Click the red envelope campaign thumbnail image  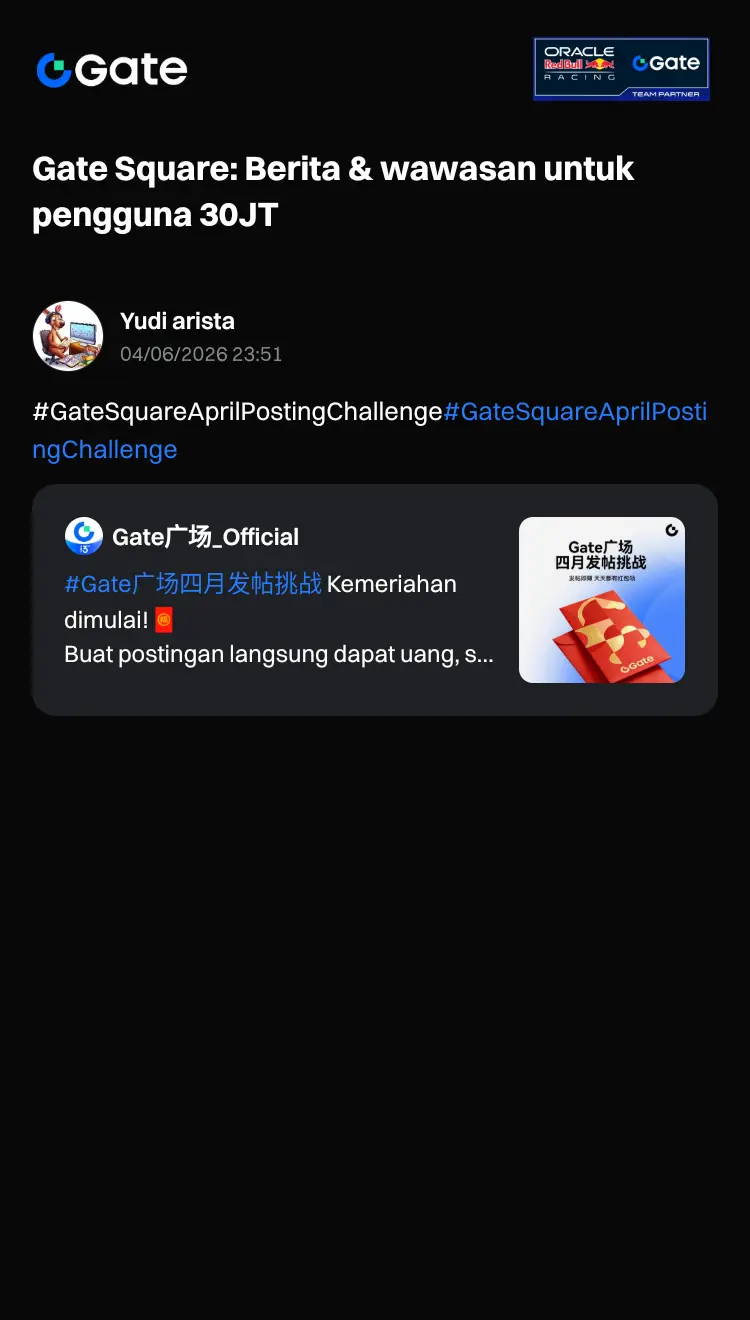(601, 599)
